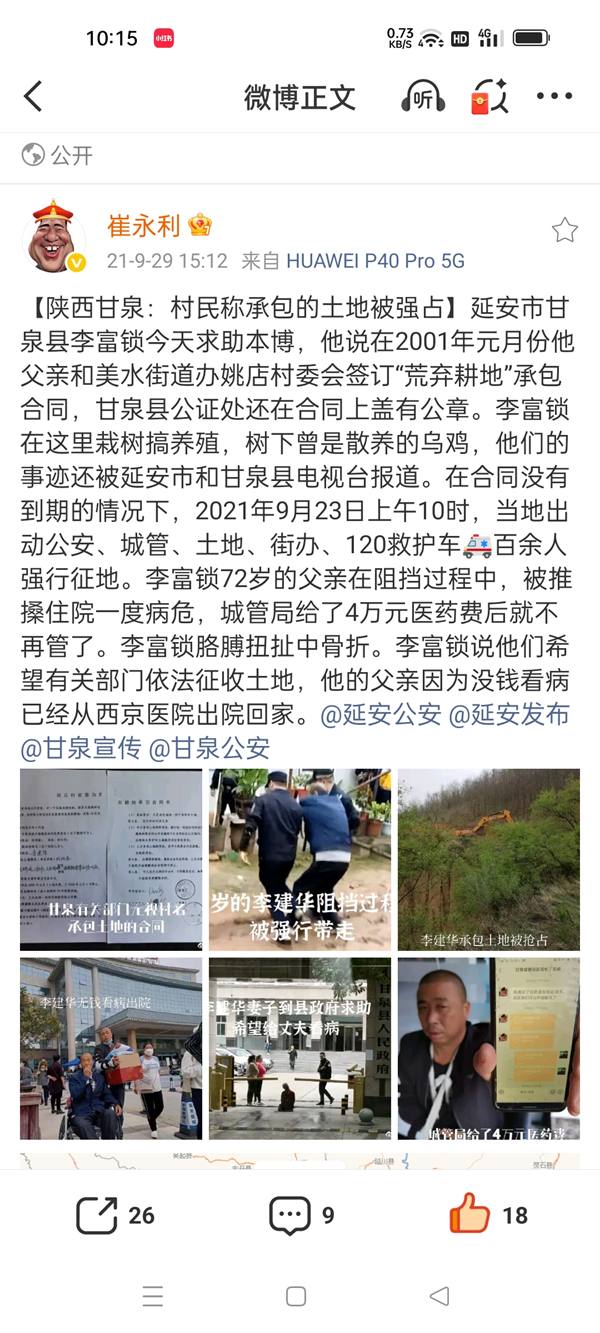The height and width of the screenshot is (1333, 600).
Task: Listen to the post via headphone icon
Action: point(423,97)
